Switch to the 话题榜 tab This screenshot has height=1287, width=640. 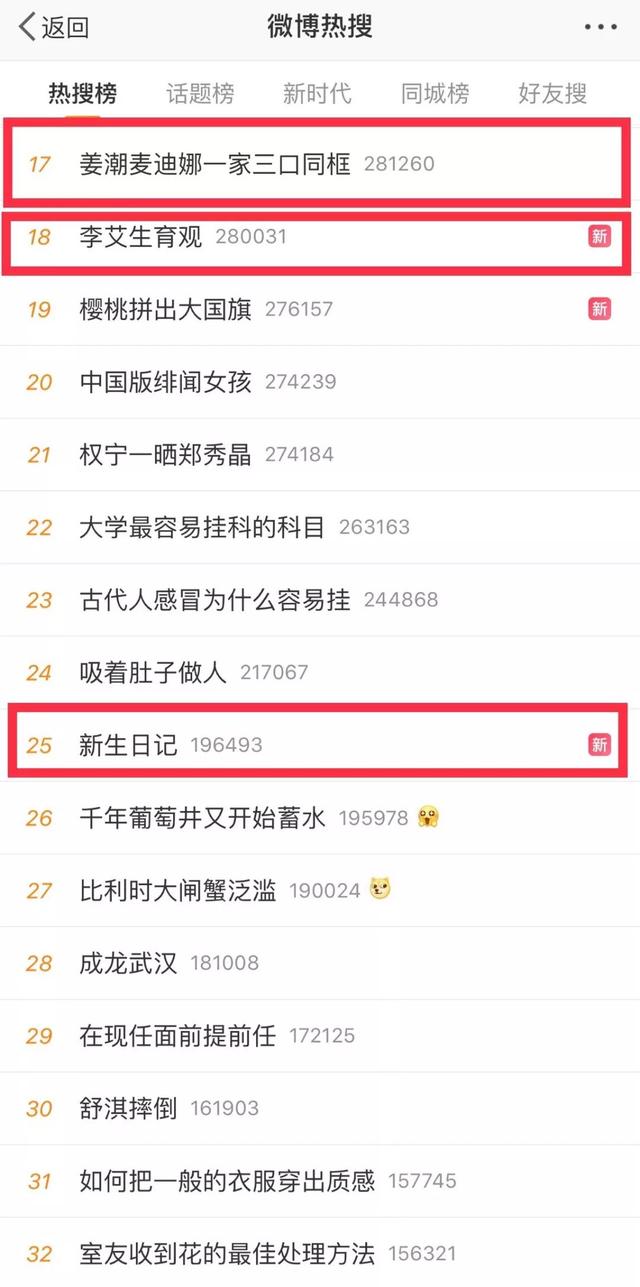[200, 94]
